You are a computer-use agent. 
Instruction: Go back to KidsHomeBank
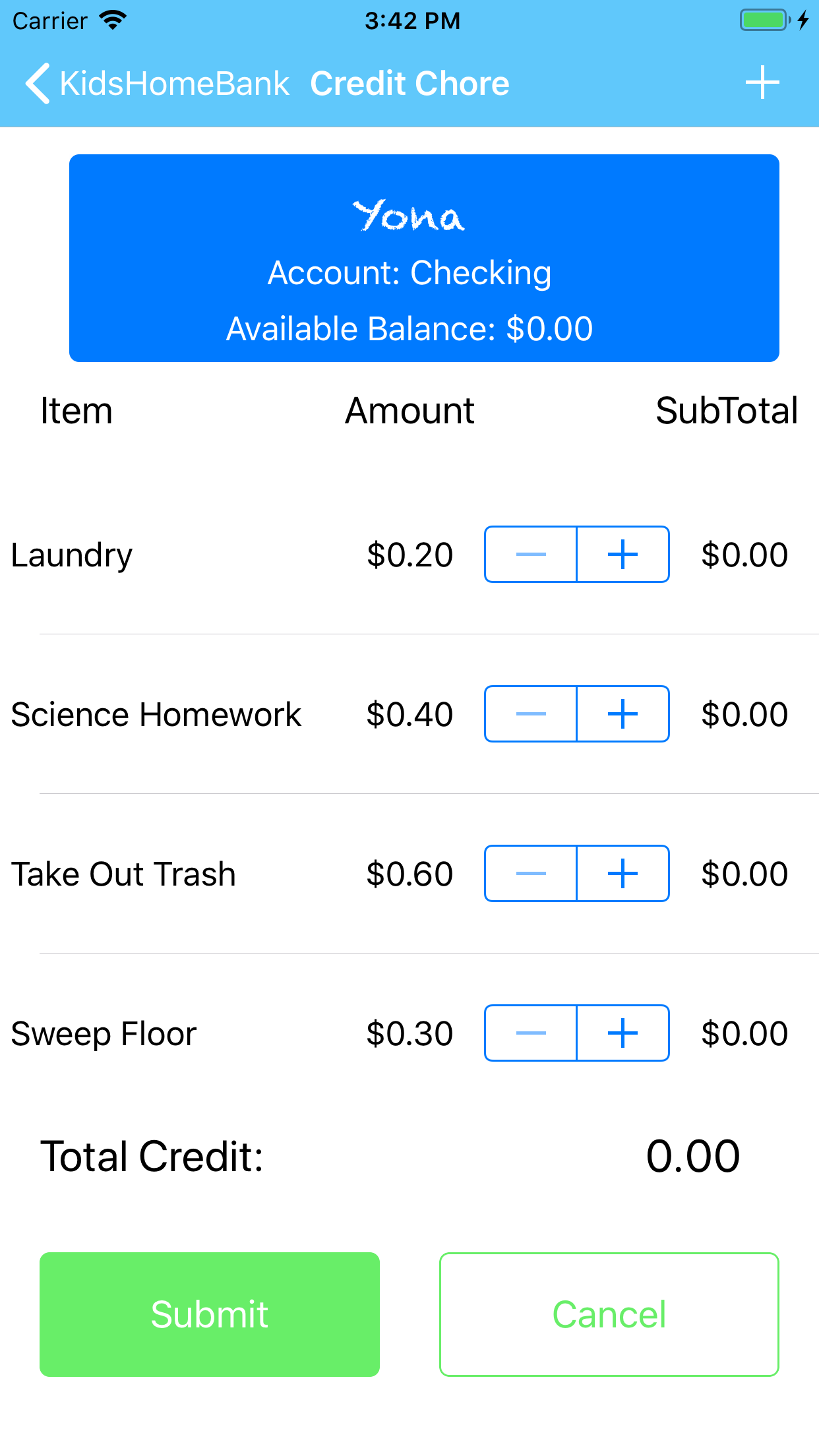157,84
